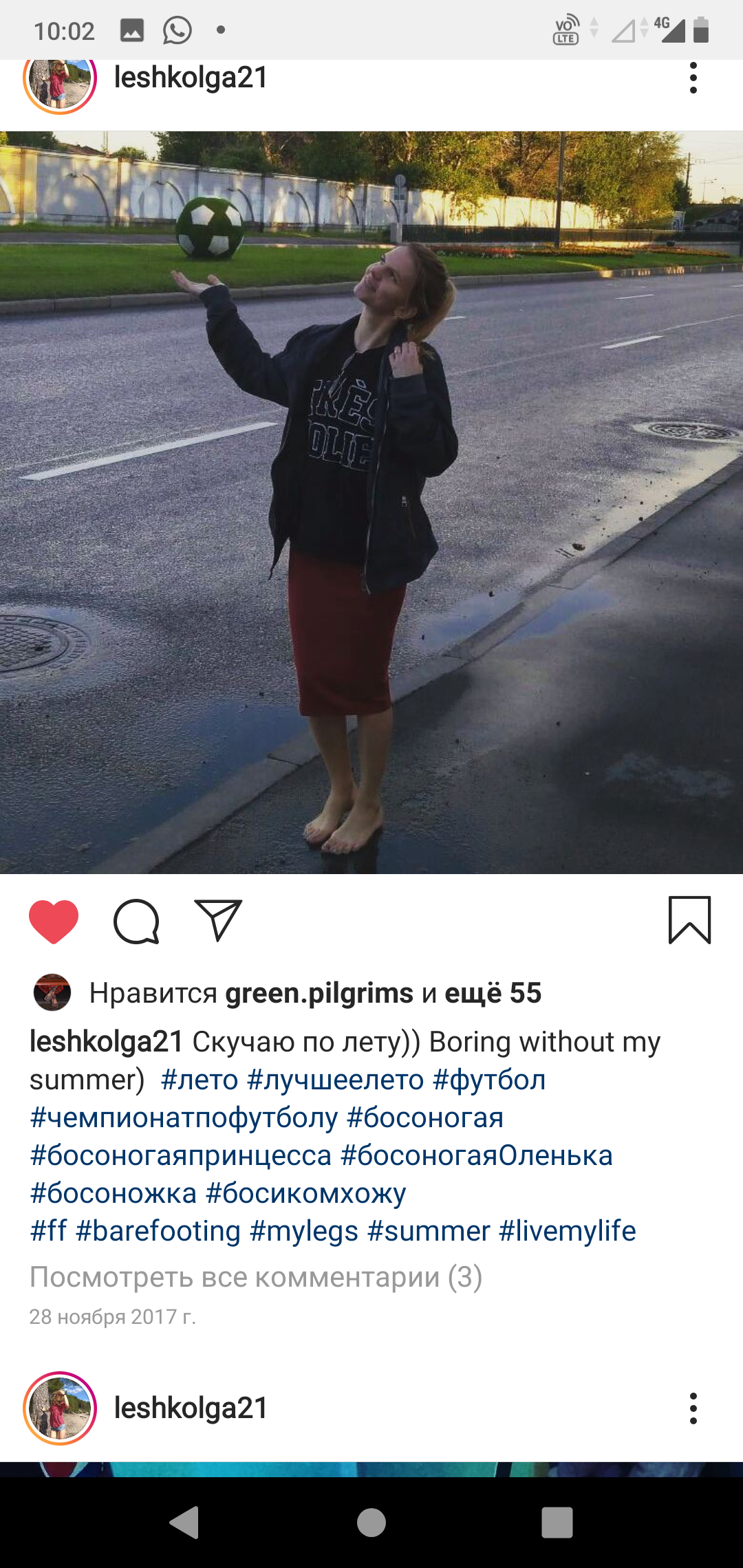This screenshot has height=1568, width=743.
Task: Open overflow menu of the lower post
Action: [693, 1408]
